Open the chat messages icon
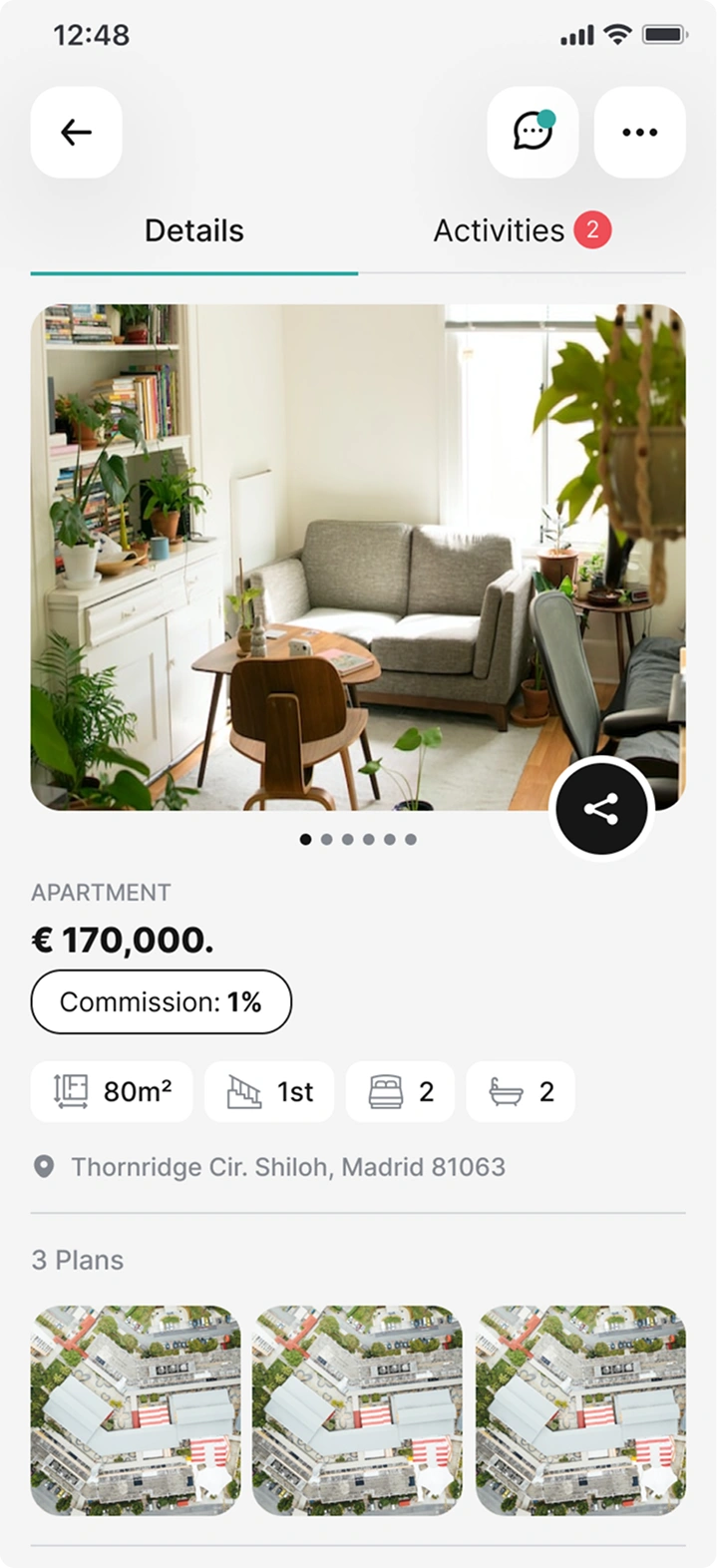Image resolution: width=717 pixels, height=1568 pixels. [533, 133]
